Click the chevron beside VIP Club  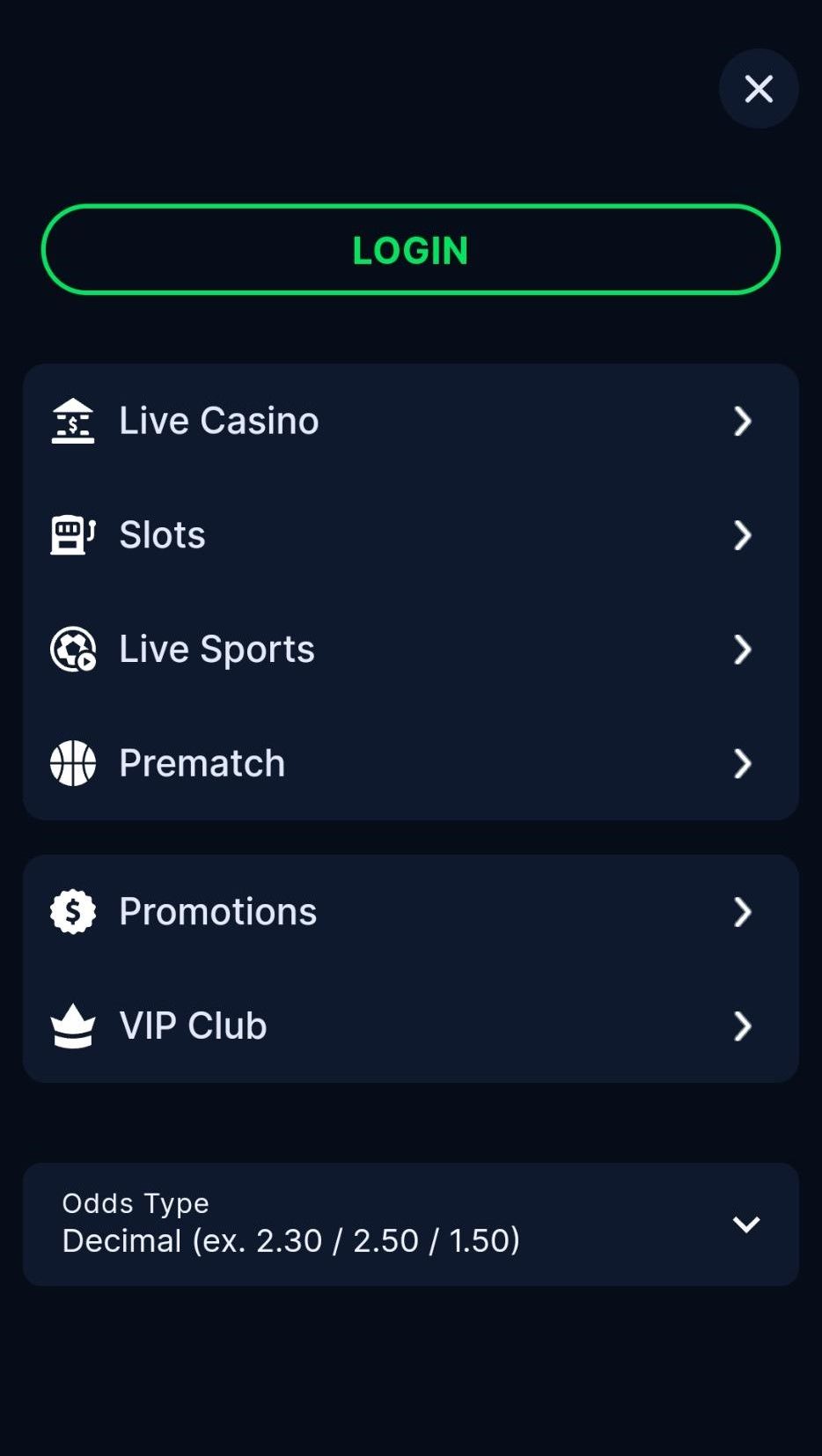744,1027
